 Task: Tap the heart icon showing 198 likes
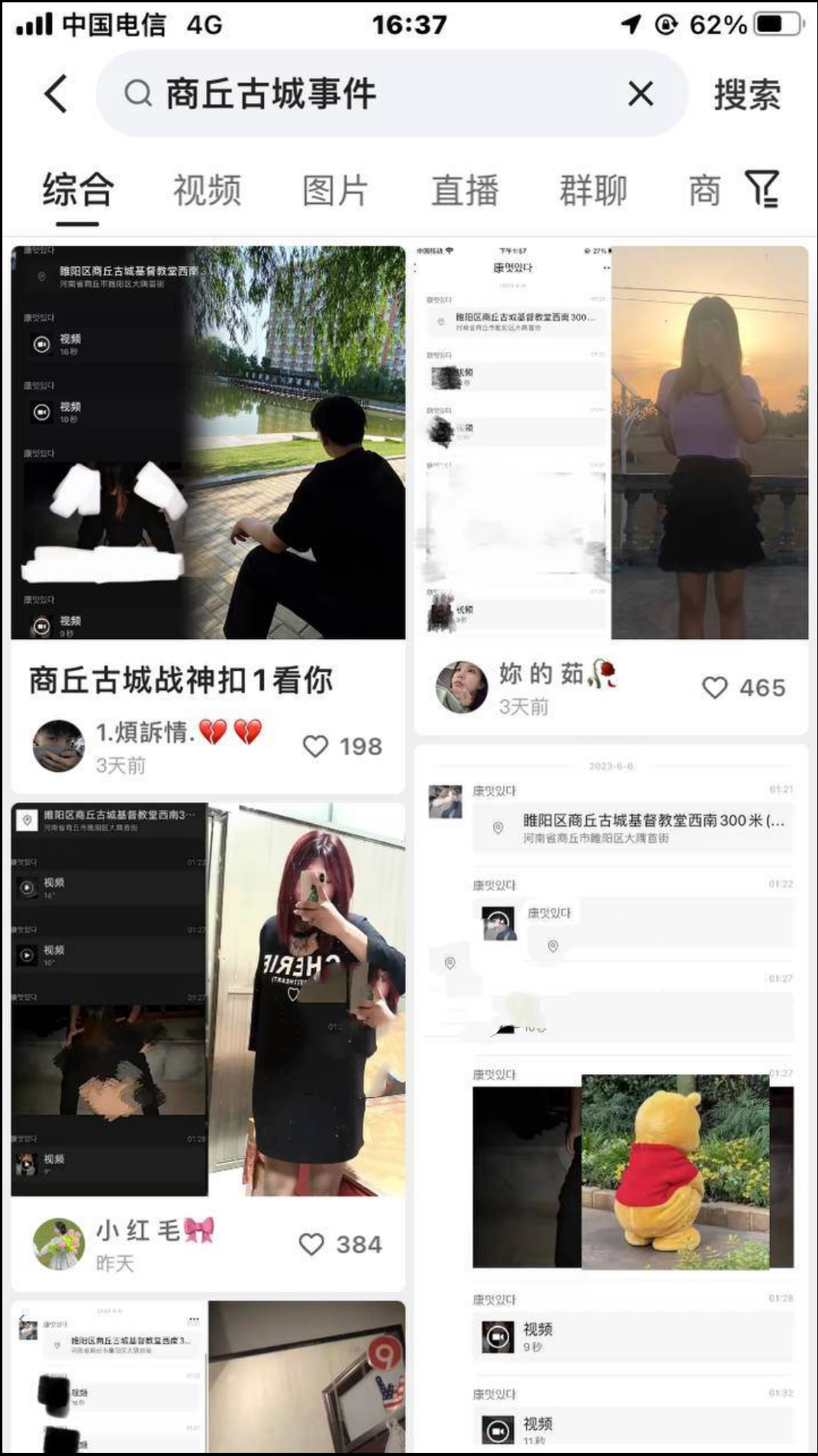click(x=314, y=746)
